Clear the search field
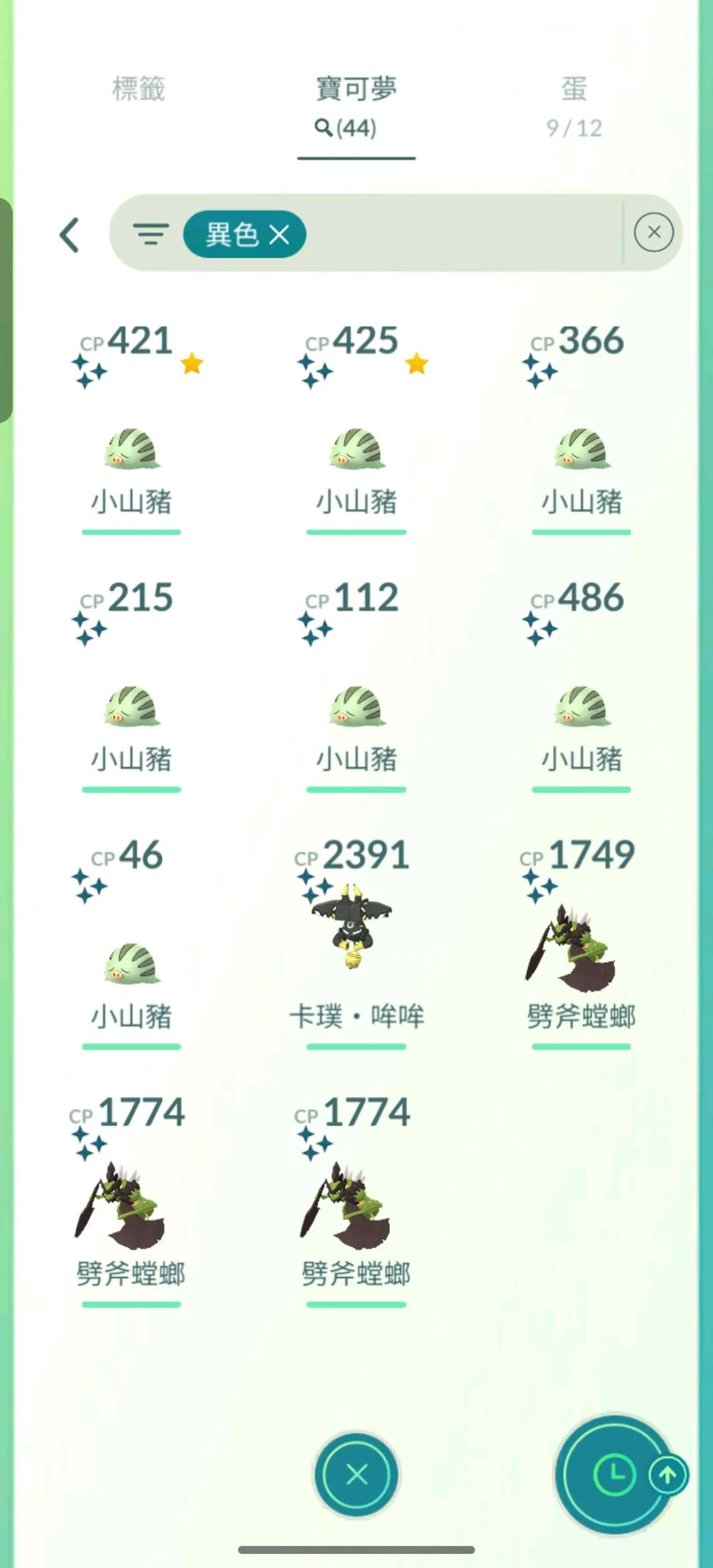Screen dimensions: 713x1568 654,232
